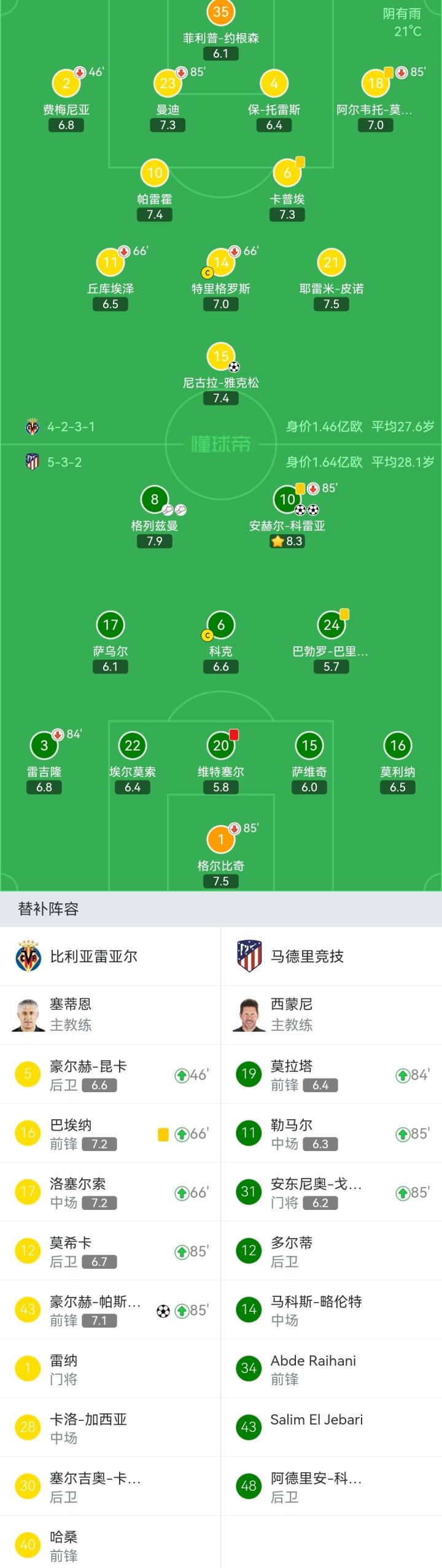View coach 西蒙尼's profile
This screenshot has height=1568, width=442.
[292, 1015]
